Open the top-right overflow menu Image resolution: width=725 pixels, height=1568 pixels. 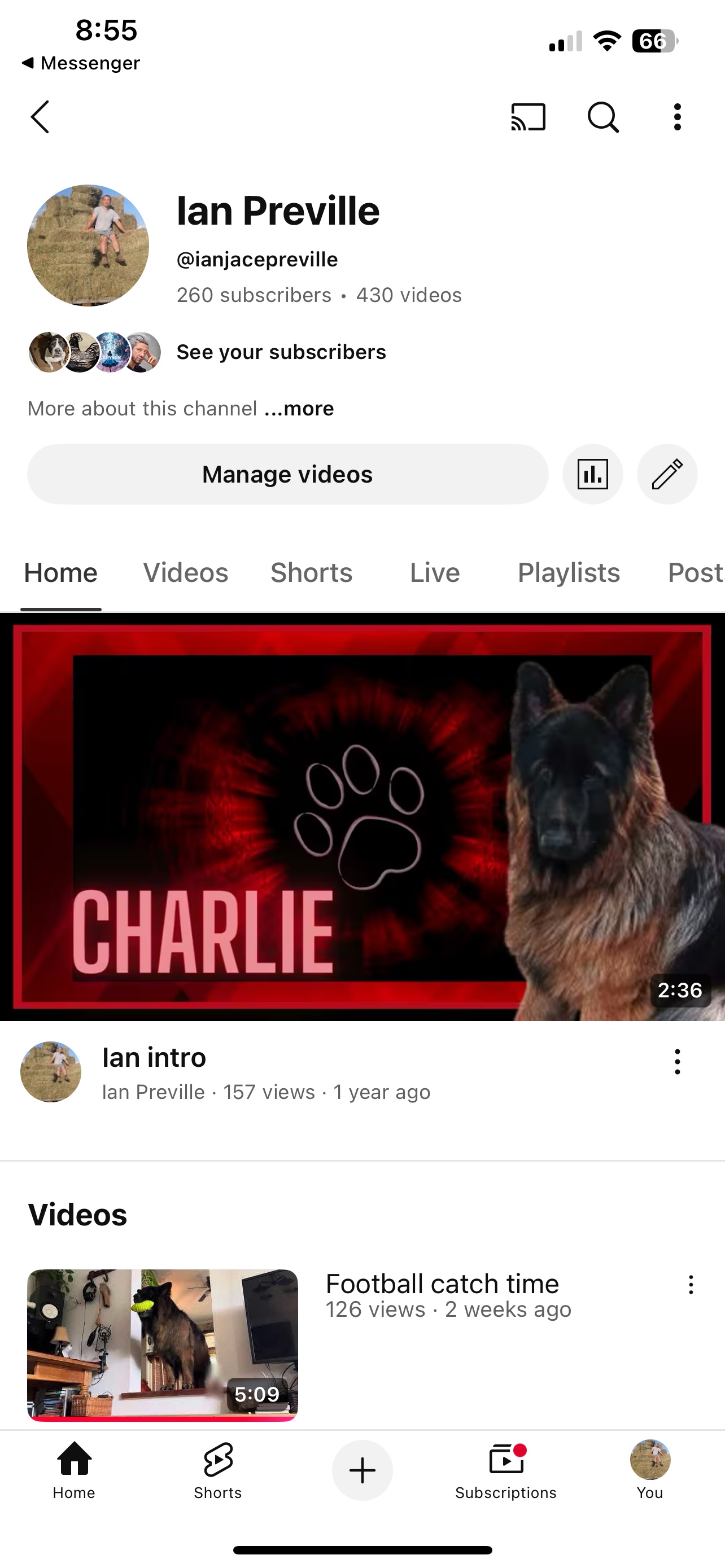(677, 117)
